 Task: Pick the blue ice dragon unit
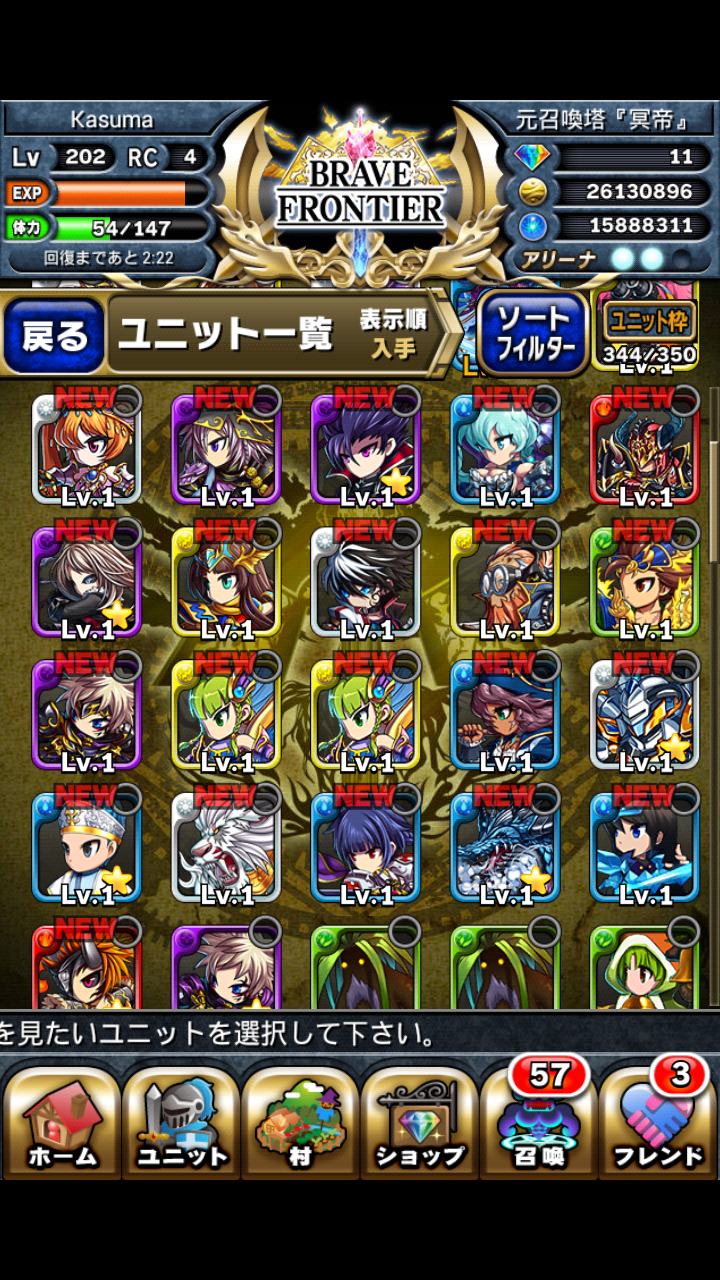point(505,847)
